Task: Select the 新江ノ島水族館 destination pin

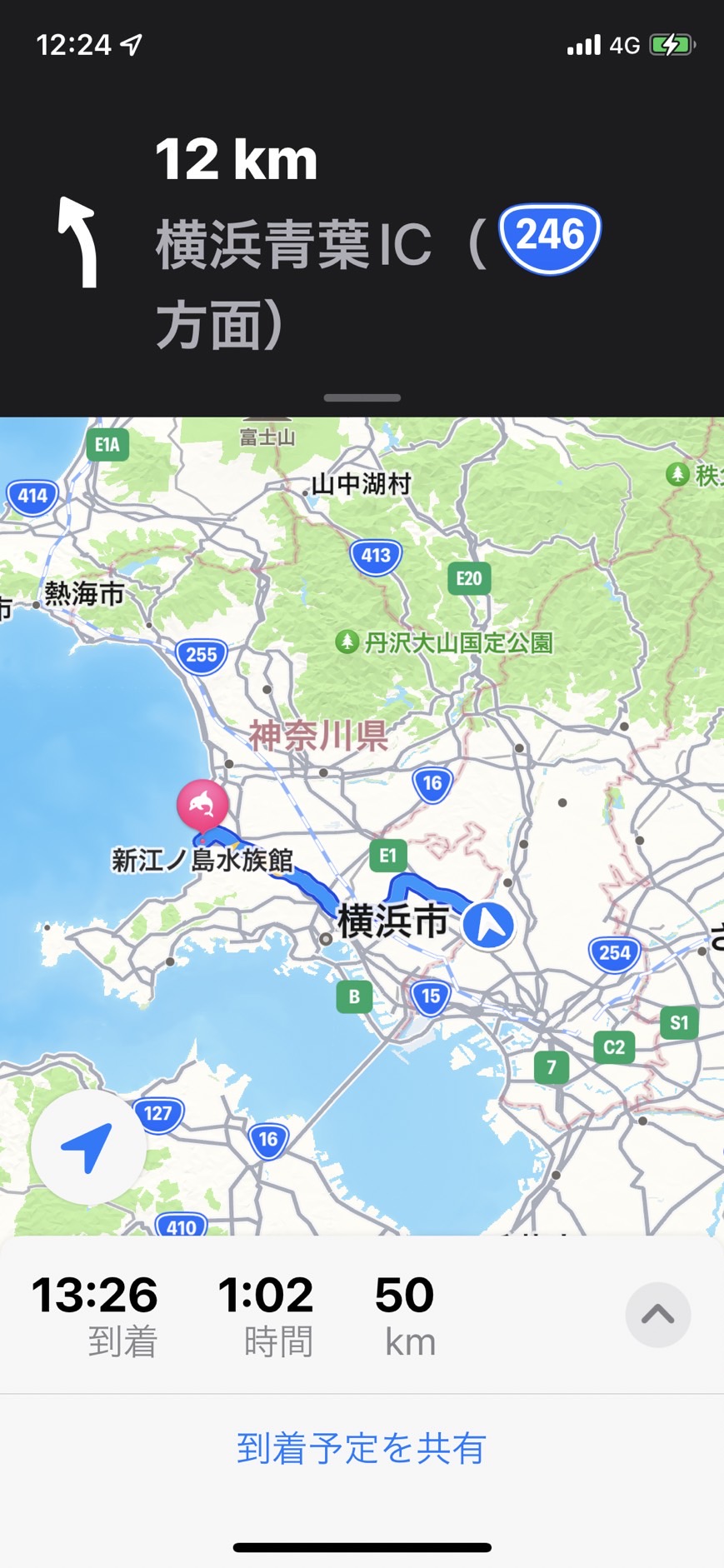Action: click(x=202, y=804)
